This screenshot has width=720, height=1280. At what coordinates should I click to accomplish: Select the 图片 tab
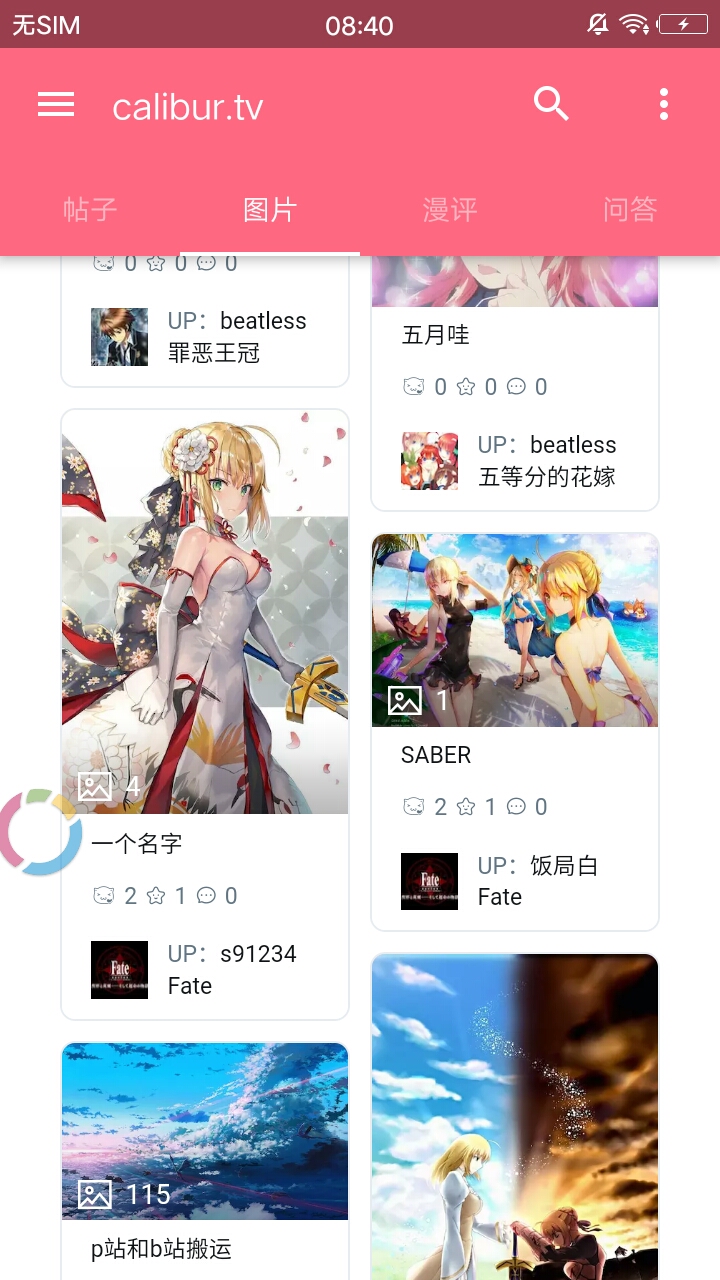click(270, 210)
